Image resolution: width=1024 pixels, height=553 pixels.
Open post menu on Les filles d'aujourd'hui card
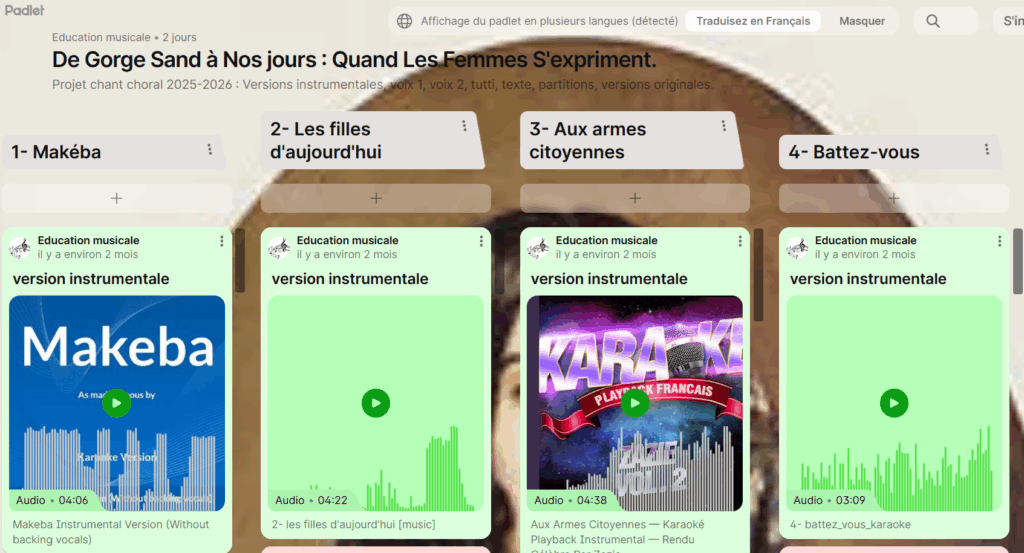(481, 241)
